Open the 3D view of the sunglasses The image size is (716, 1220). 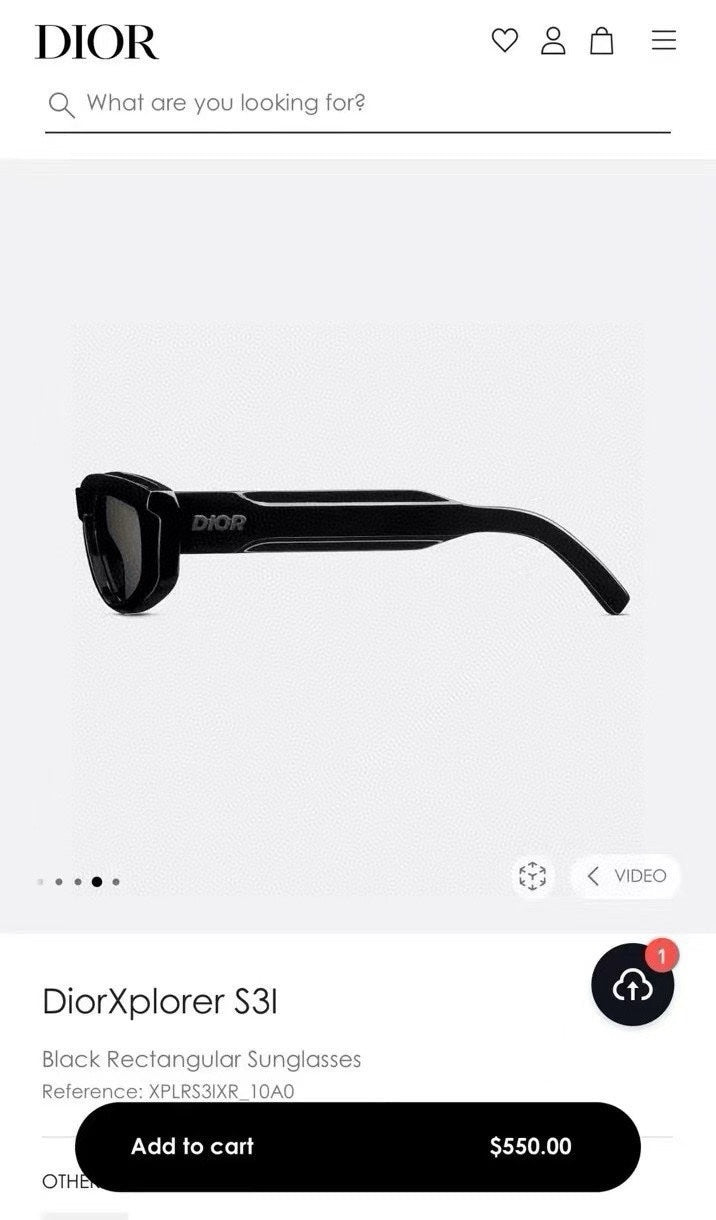[x=532, y=876]
